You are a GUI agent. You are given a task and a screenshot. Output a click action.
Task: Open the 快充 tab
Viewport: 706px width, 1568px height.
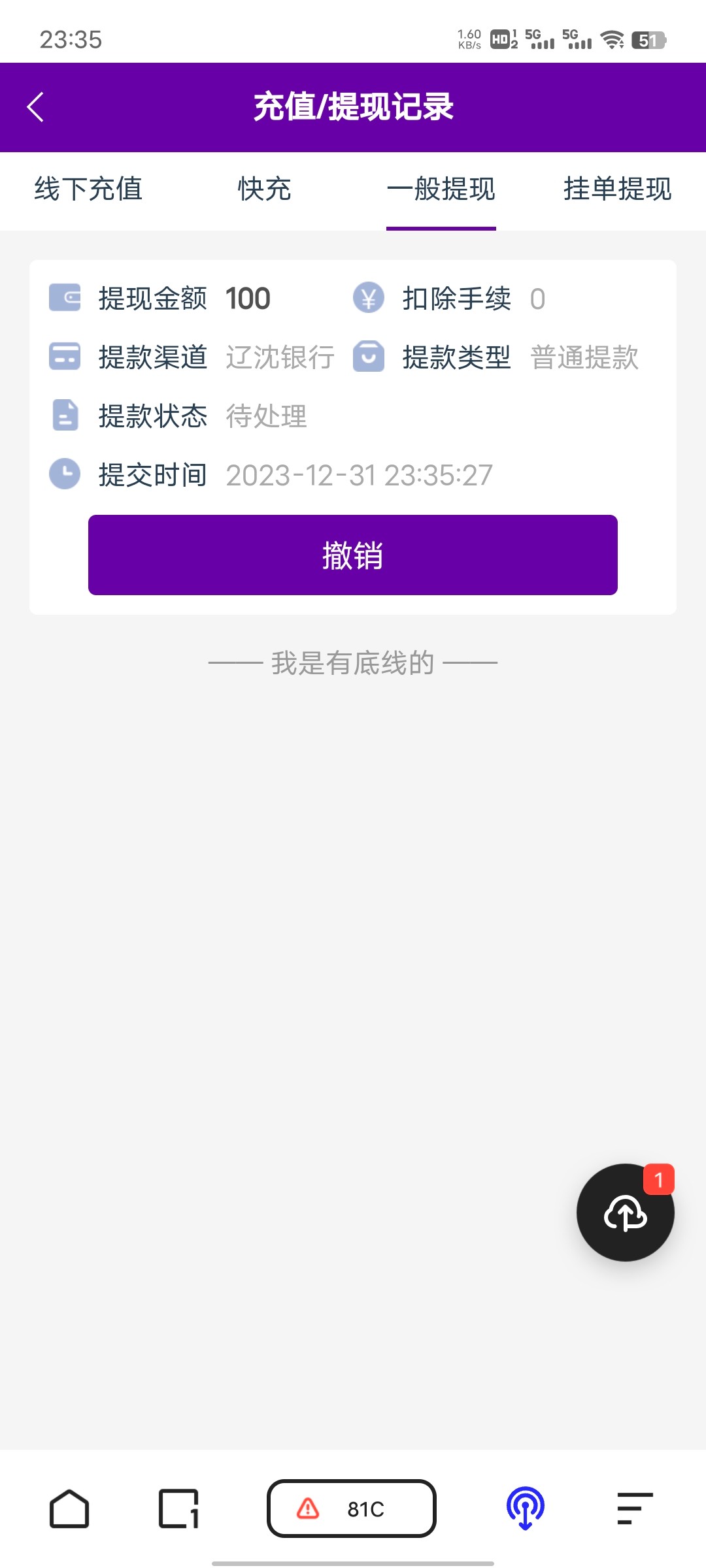tap(265, 189)
